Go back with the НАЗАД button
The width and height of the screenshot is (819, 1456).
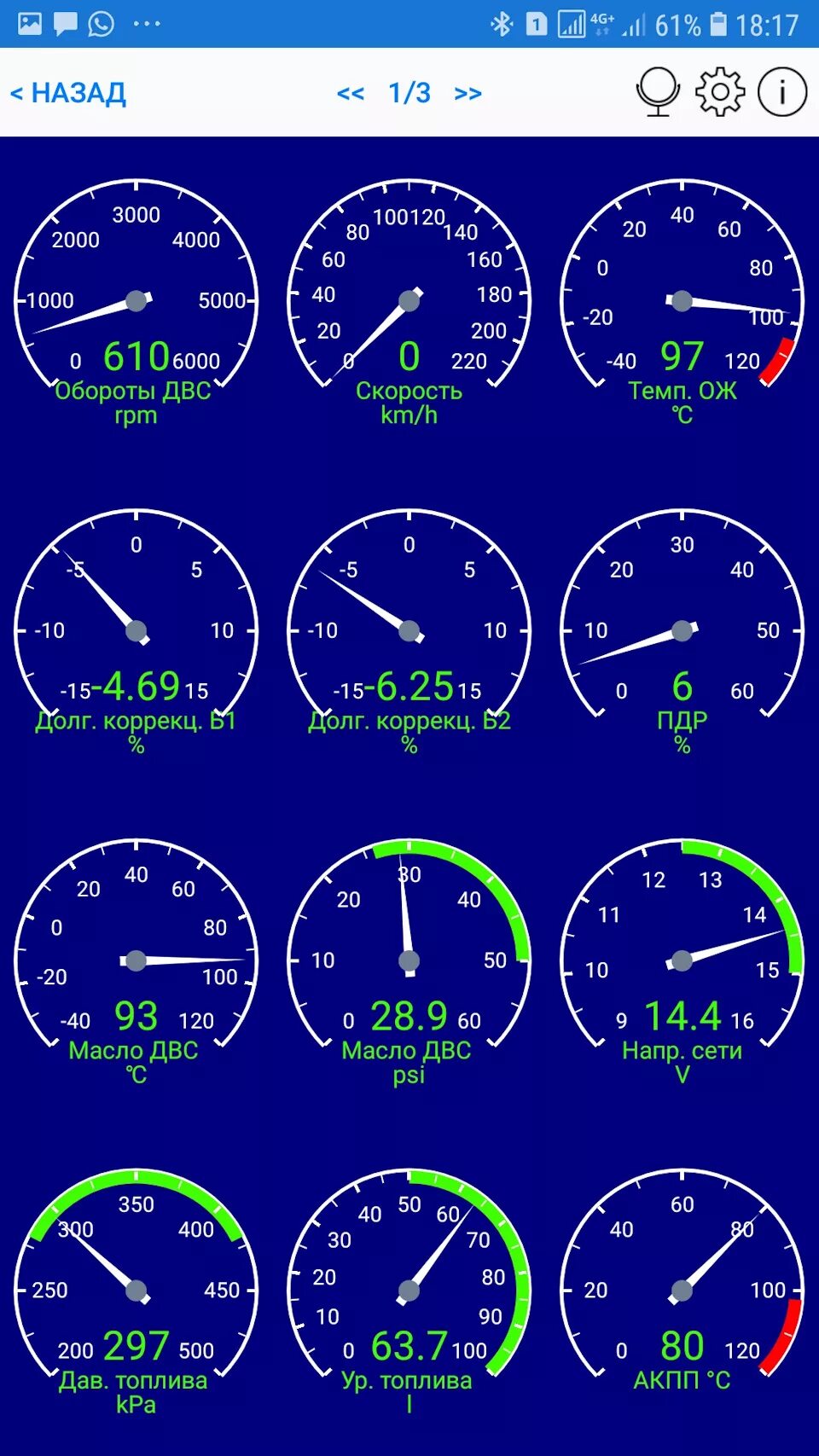pyautogui.click(x=68, y=93)
